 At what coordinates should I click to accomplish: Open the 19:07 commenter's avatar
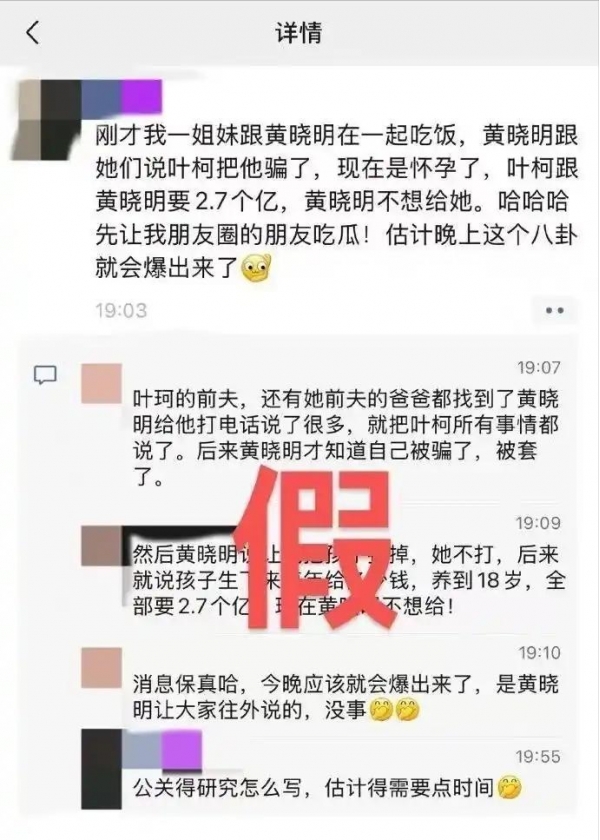pyautogui.click(x=101, y=383)
